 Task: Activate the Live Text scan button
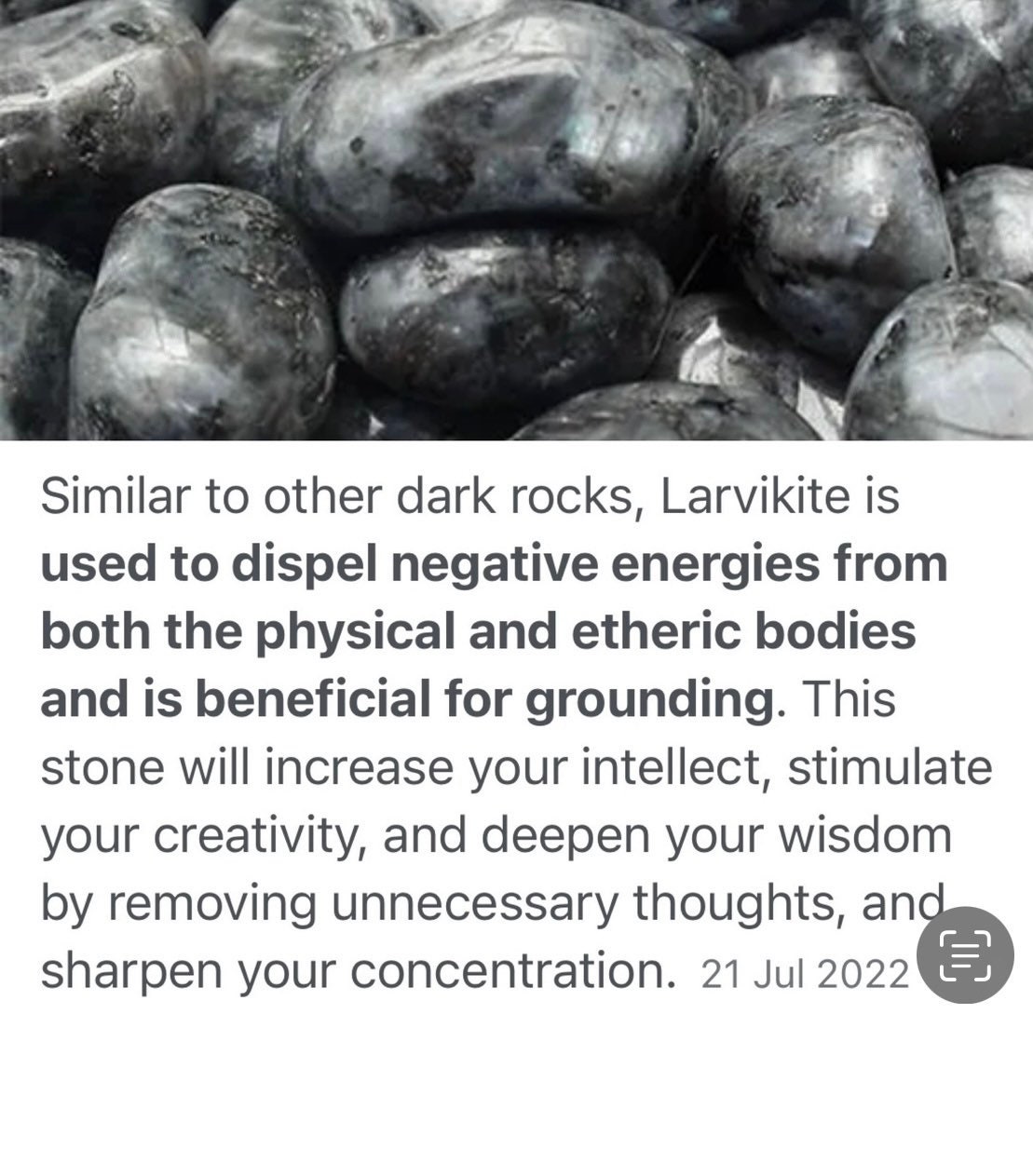965,954
